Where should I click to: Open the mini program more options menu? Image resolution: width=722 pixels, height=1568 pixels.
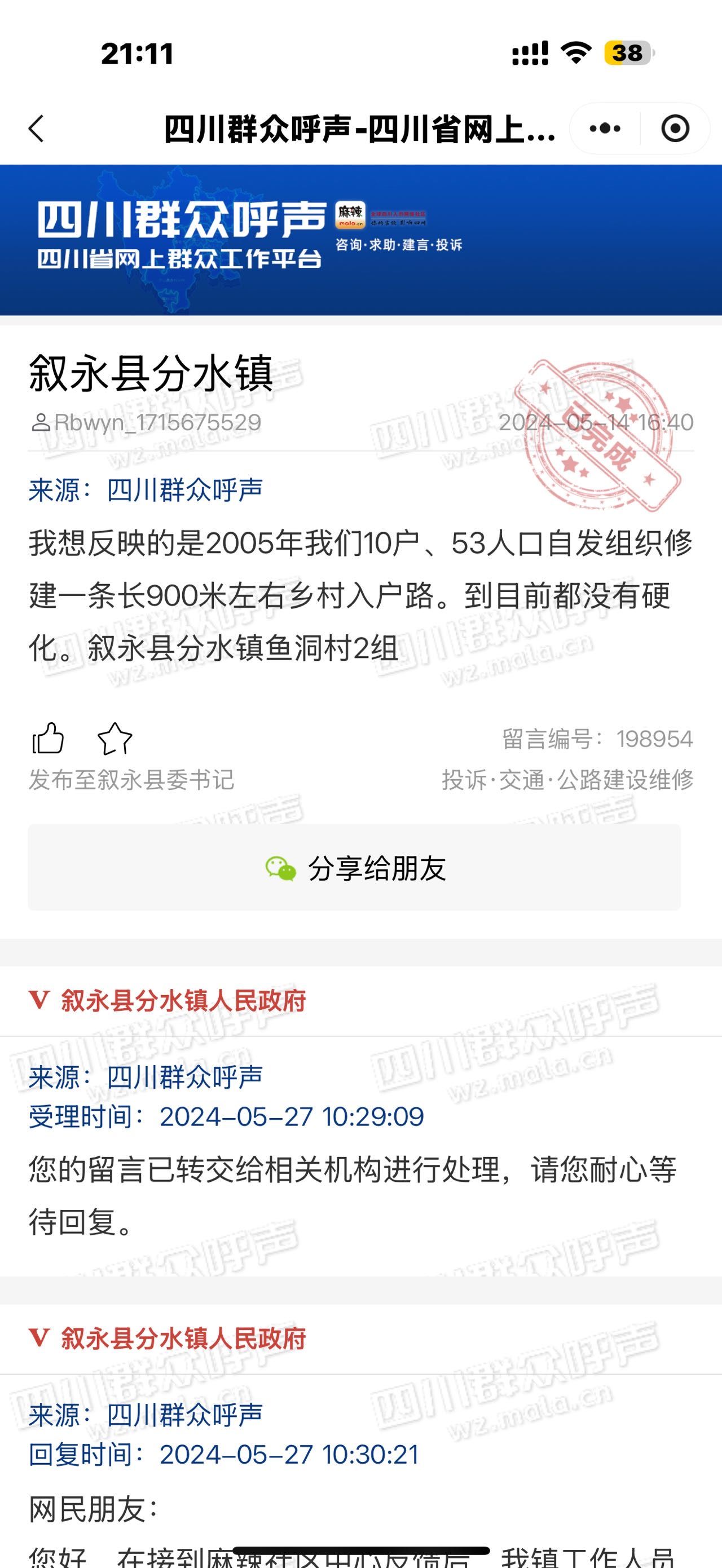605,129
